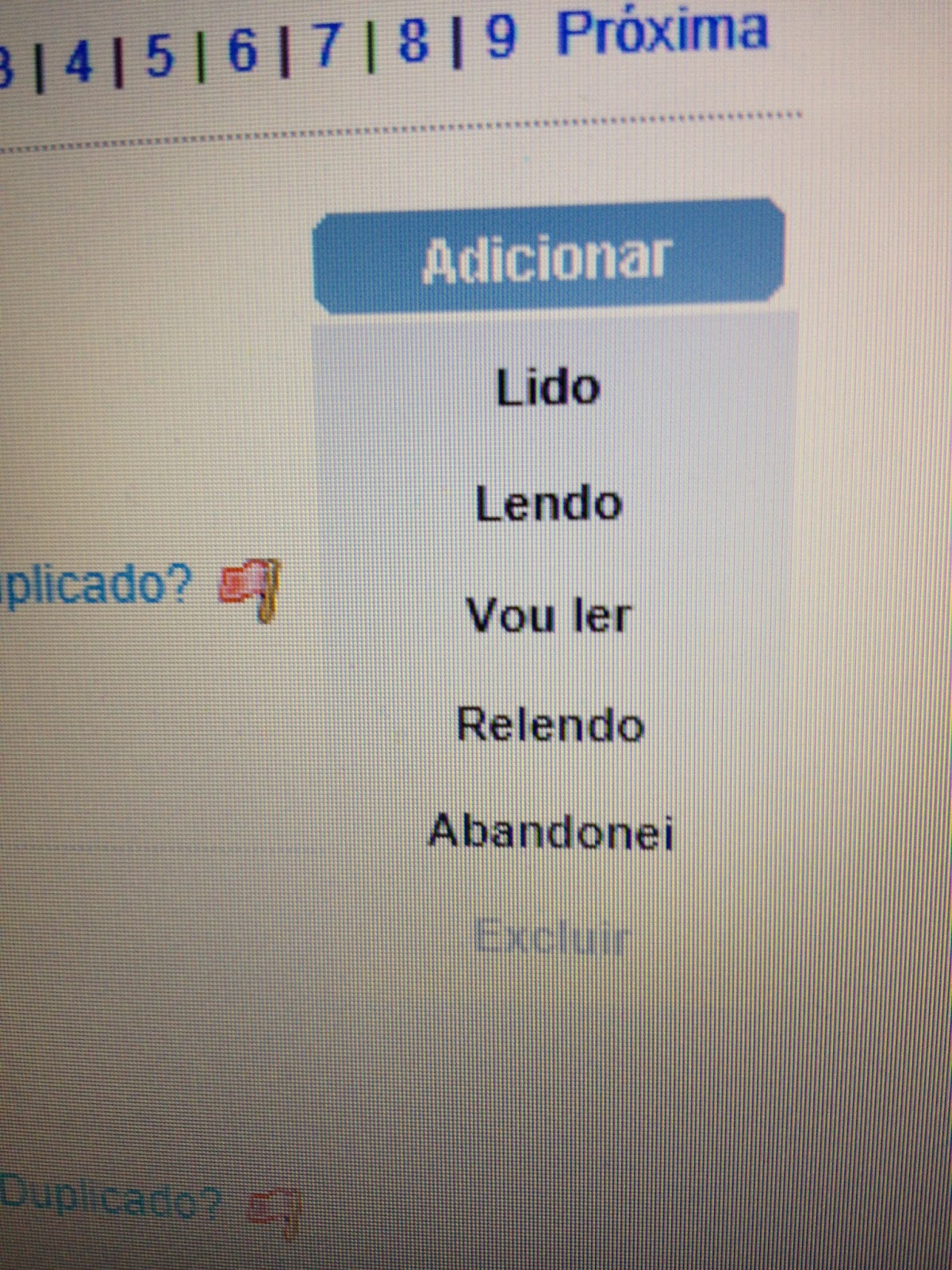The height and width of the screenshot is (1270, 952).
Task: Navigate to page 6
Action: pyautogui.click(x=243, y=50)
